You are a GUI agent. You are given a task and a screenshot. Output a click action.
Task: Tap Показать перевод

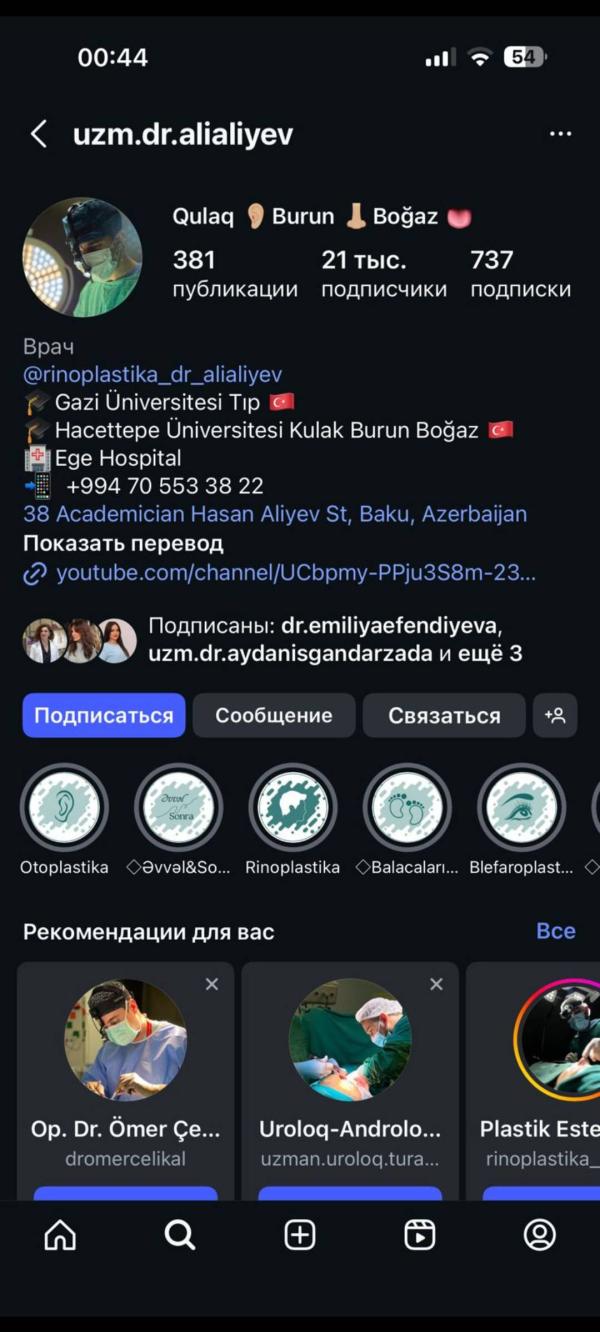[x=123, y=544]
